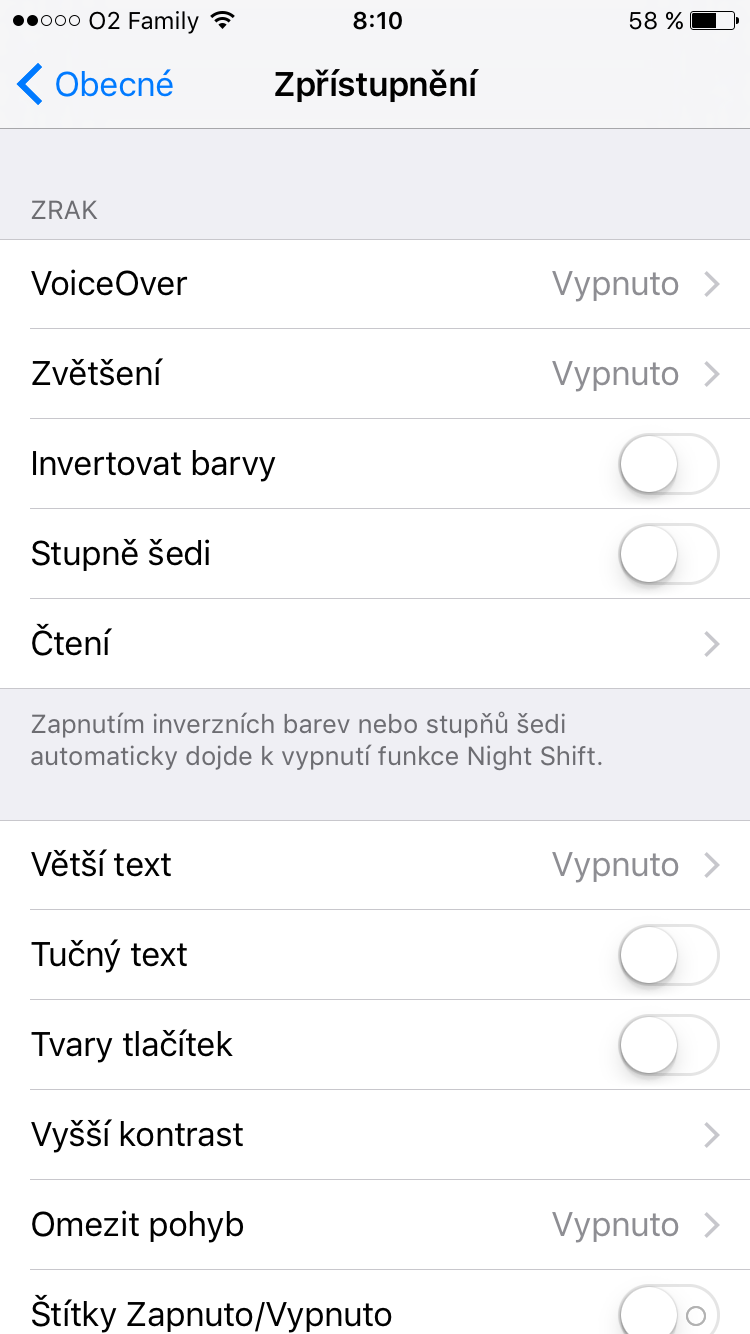Turn on Štítky Zapnuto/Vypnuto switch
Viewport: 750px width, 1334px height.
pos(668,1312)
